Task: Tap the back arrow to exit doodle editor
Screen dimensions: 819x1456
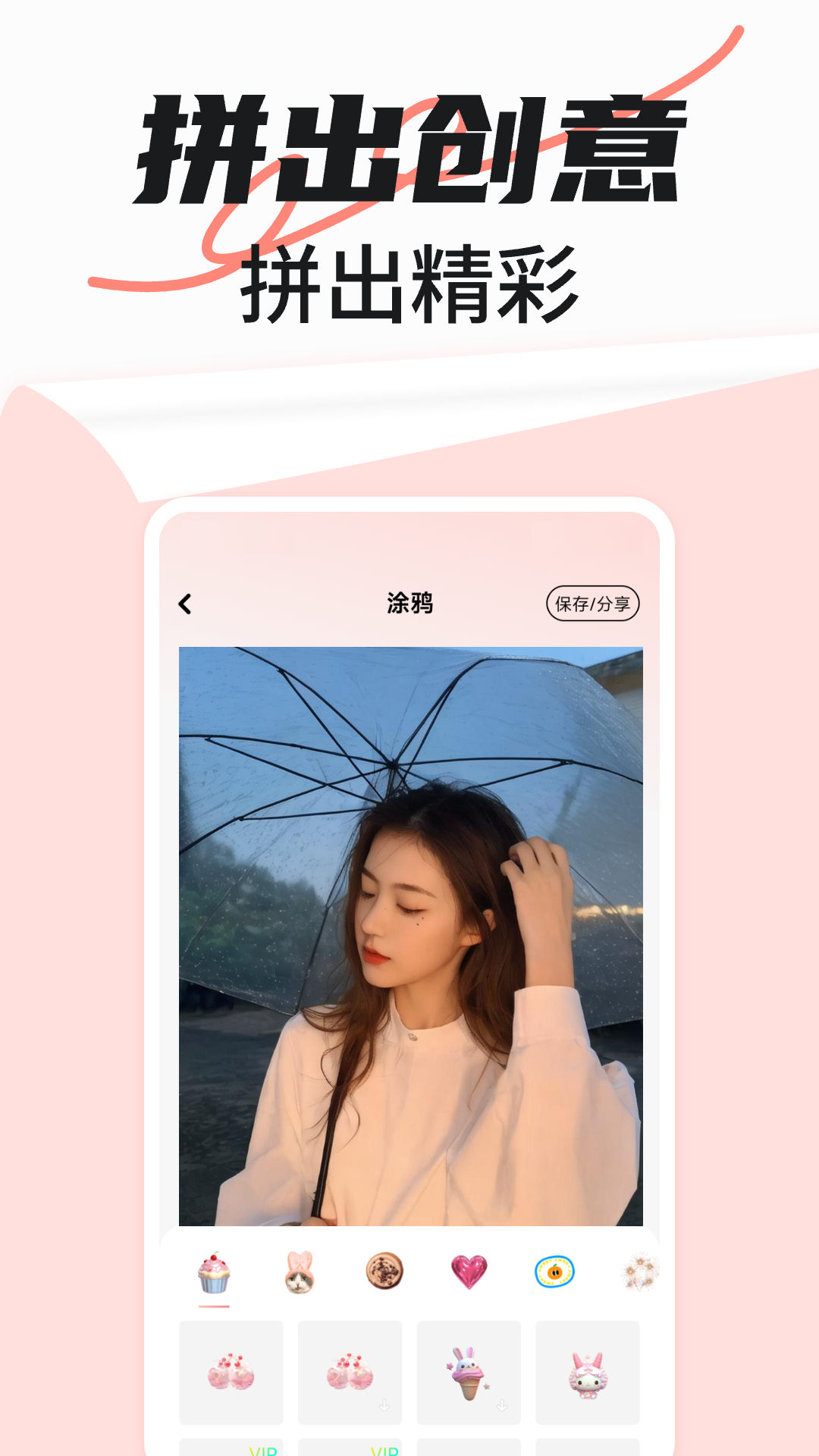Action: point(184,604)
